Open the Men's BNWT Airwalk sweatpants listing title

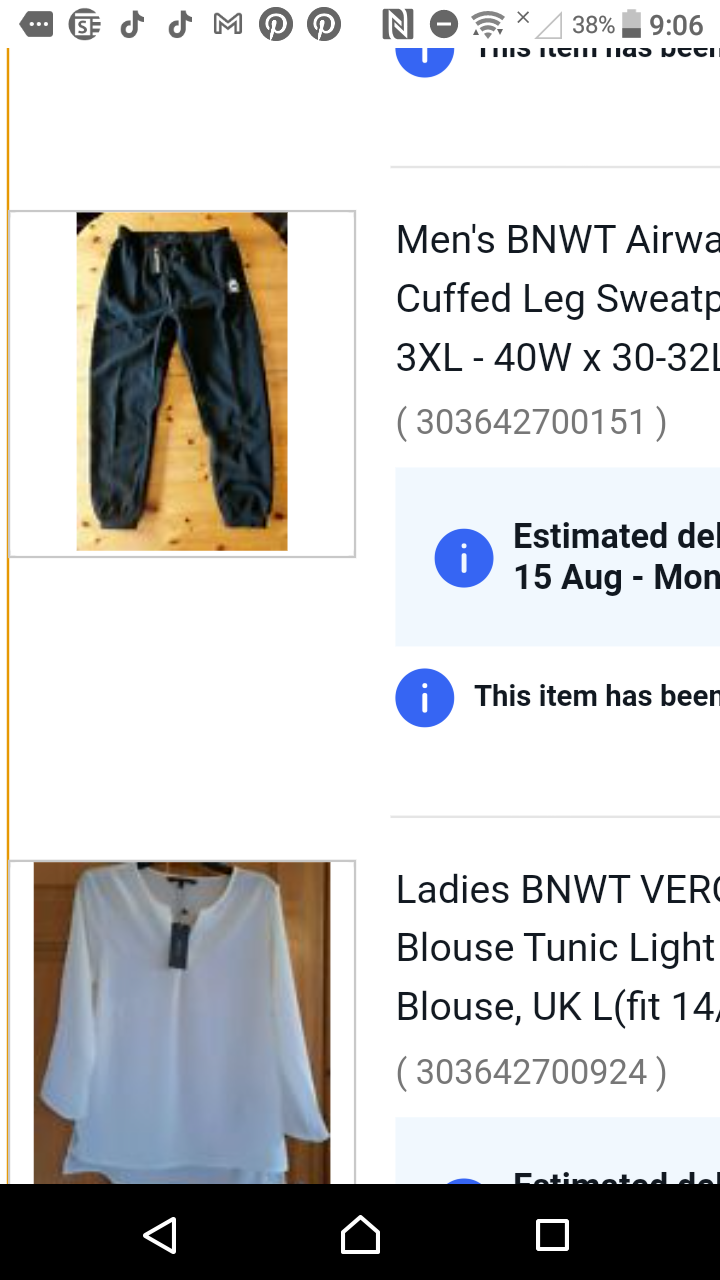[557, 298]
